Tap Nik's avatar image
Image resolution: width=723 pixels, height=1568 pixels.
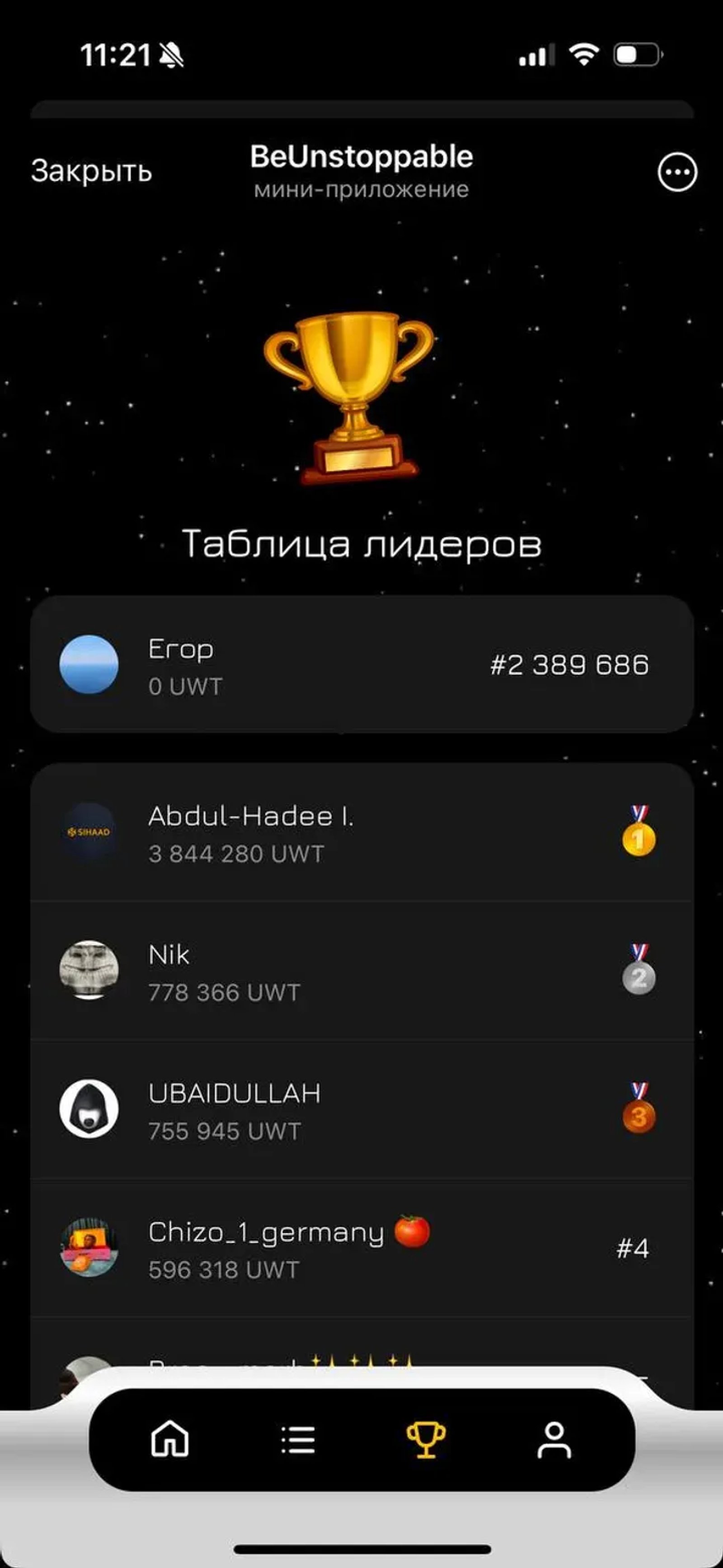pyautogui.click(x=89, y=970)
